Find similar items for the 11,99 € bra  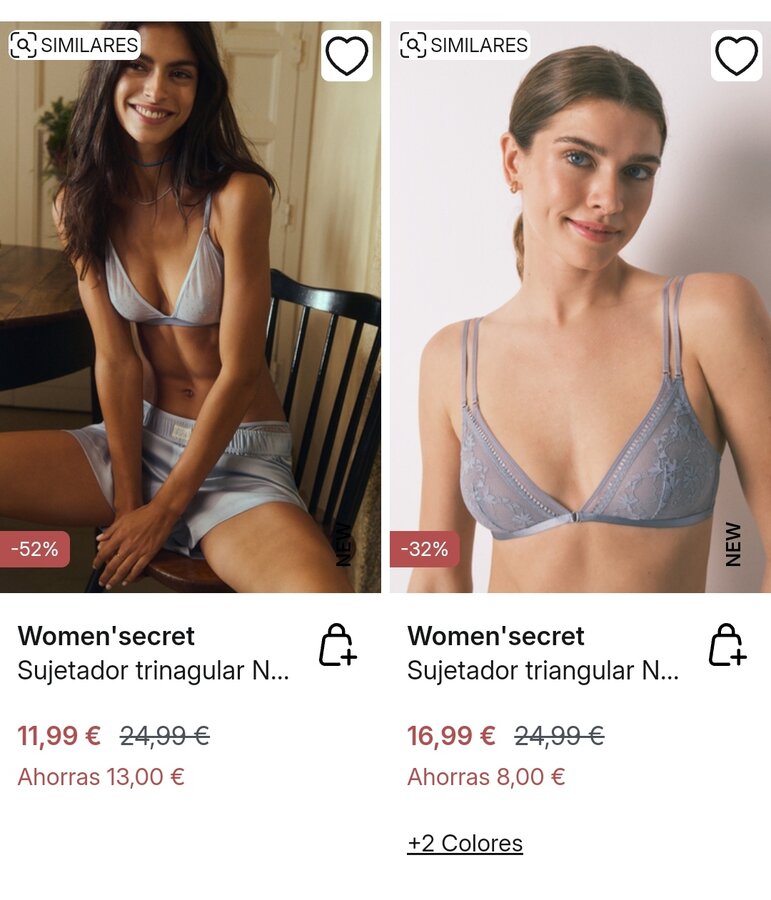pyautogui.click(x=74, y=45)
